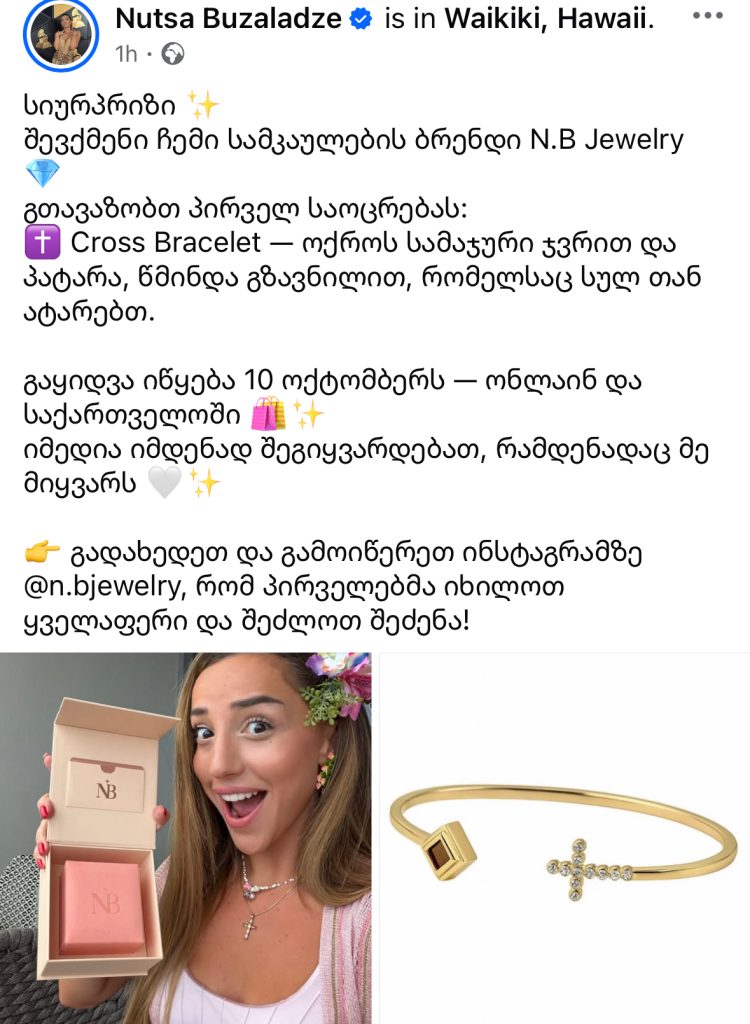View the photo with the jewelry box
Image resolution: width=750 pixels, height=1024 pixels.
[186, 838]
